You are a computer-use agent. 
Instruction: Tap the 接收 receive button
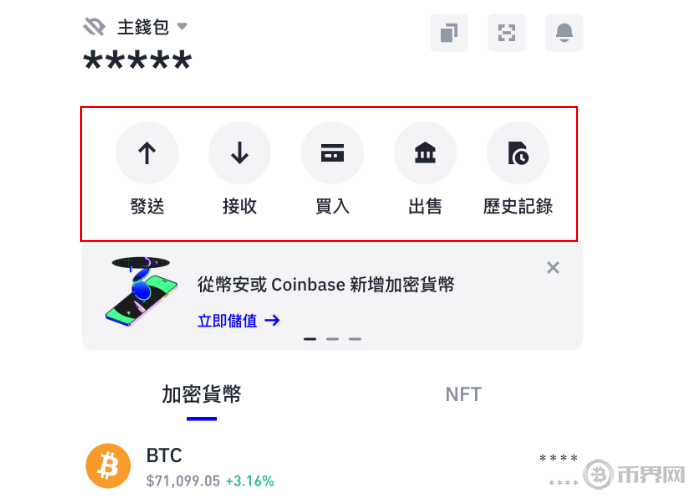coord(240,154)
